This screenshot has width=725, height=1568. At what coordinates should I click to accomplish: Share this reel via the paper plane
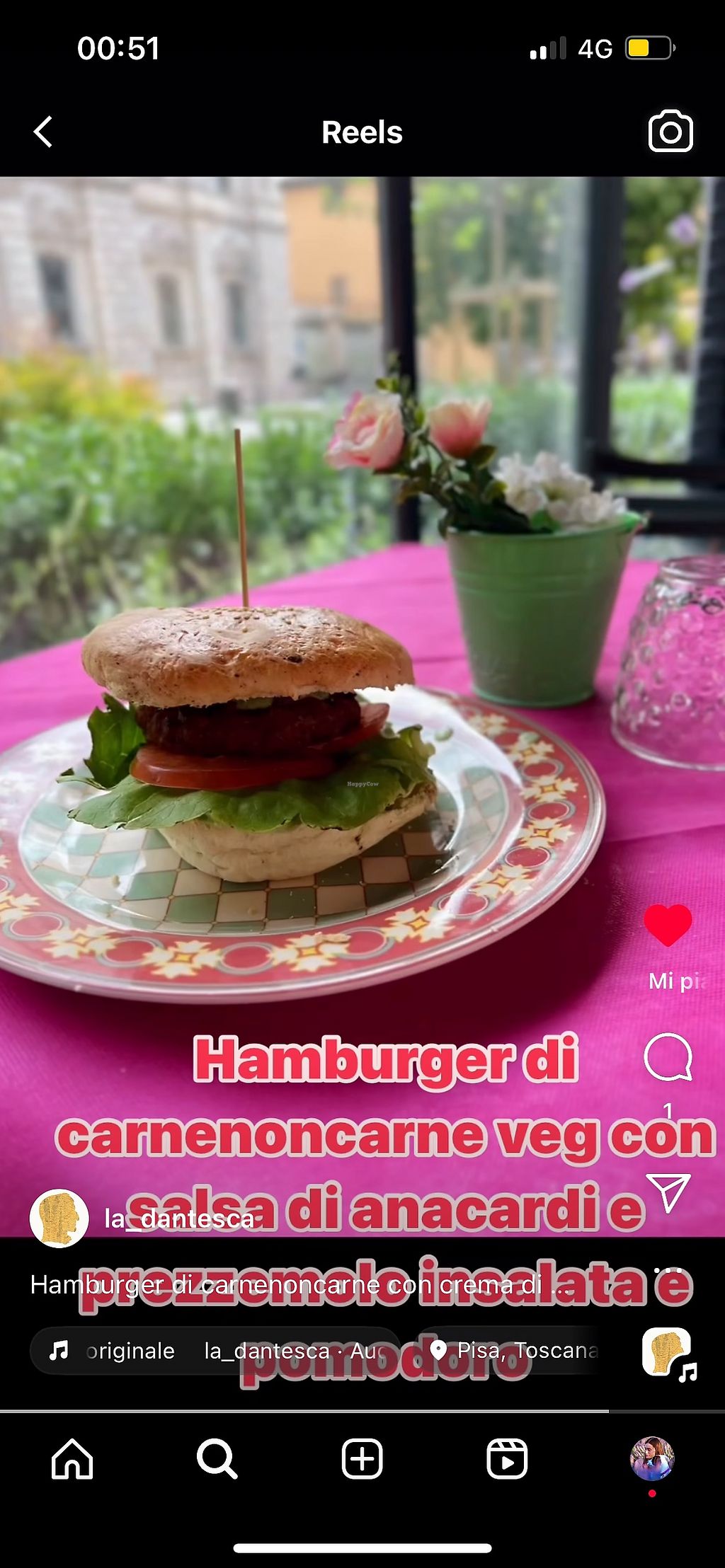click(668, 1193)
